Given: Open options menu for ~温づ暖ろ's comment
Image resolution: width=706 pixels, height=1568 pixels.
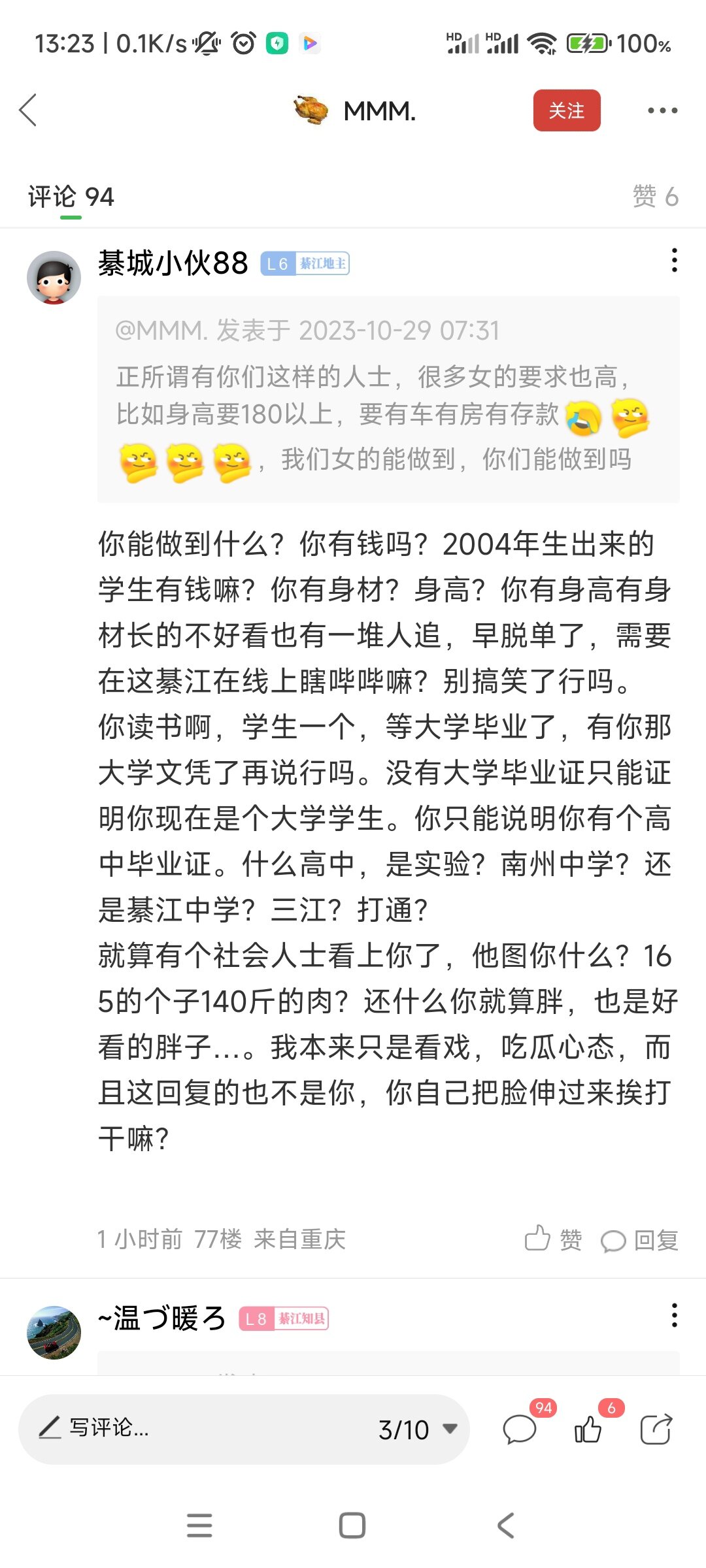Looking at the screenshot, I should 674,1315.
